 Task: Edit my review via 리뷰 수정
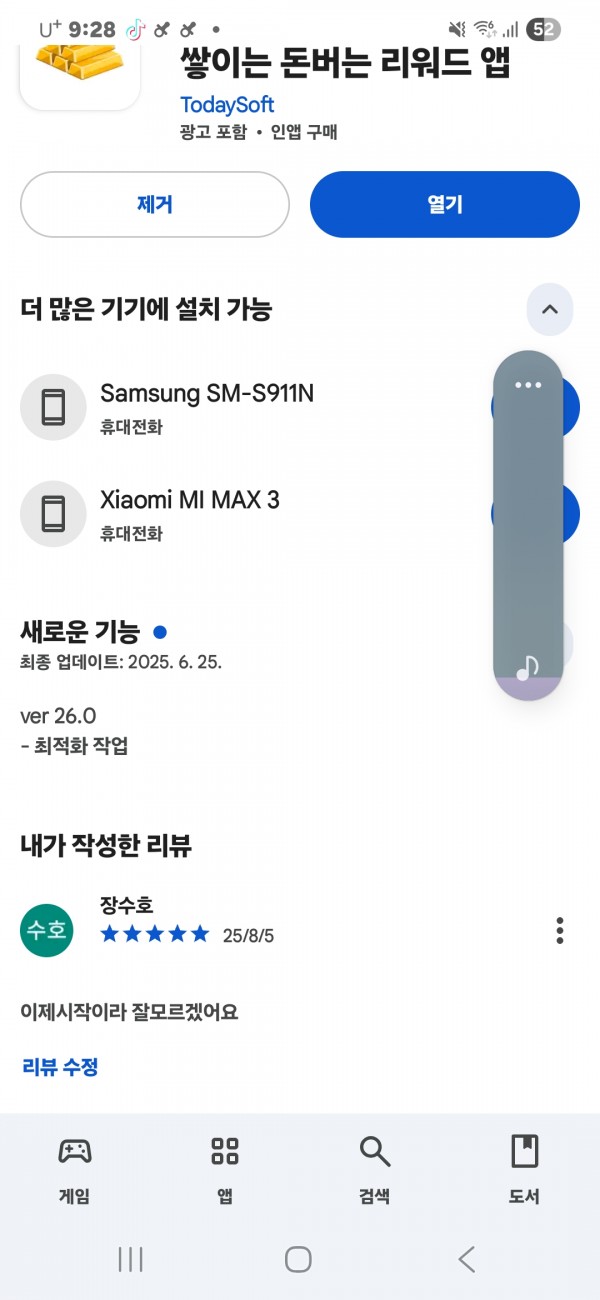(60, 1067)
